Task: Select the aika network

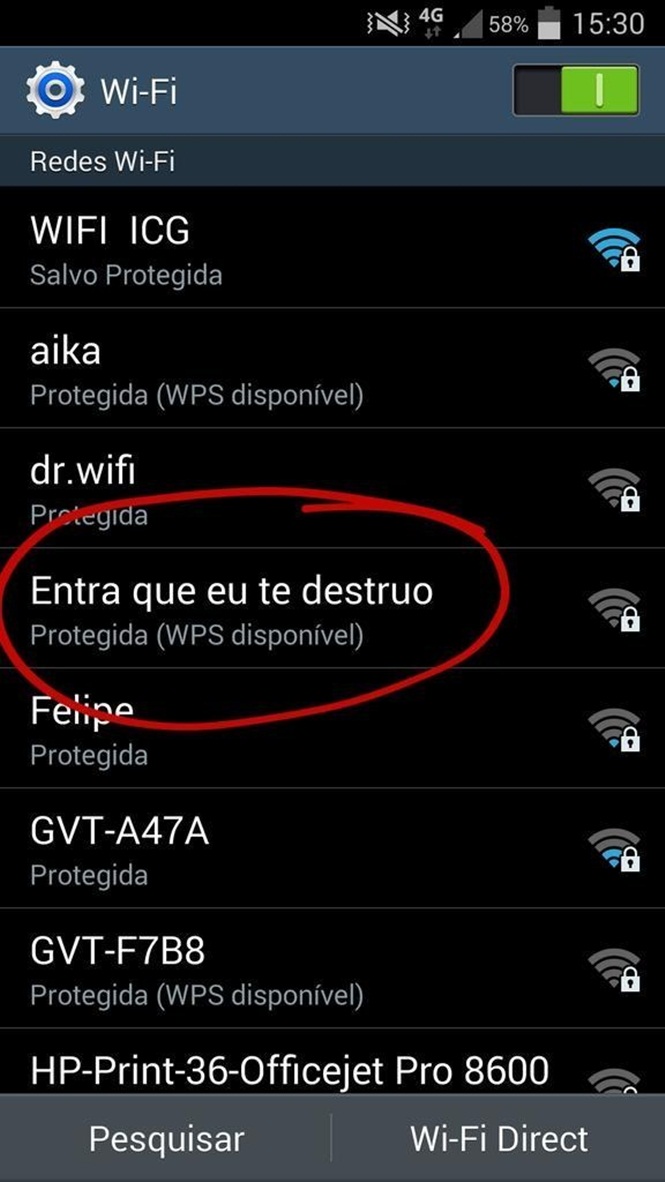Action: [332, 368]
